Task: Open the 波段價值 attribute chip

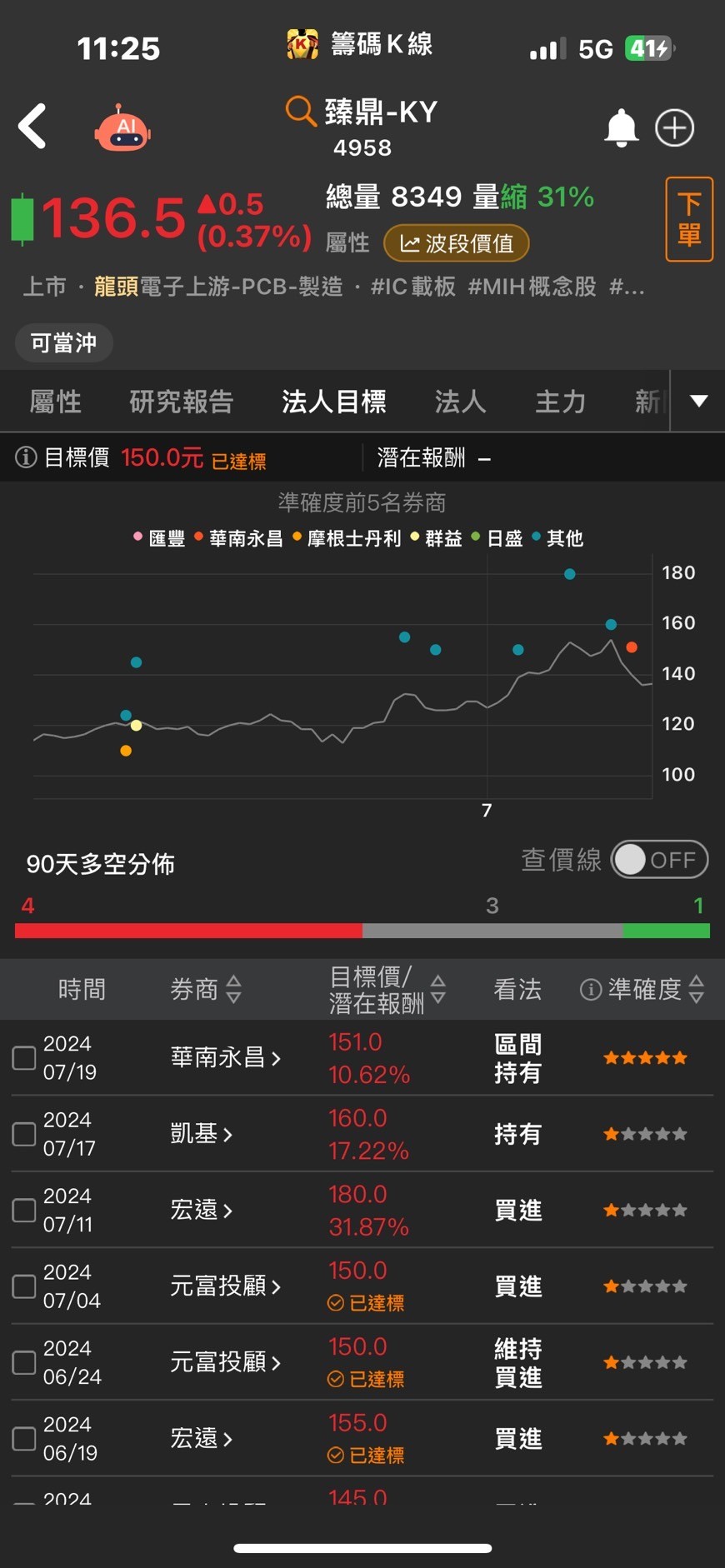Action: (x=457, y=243)
